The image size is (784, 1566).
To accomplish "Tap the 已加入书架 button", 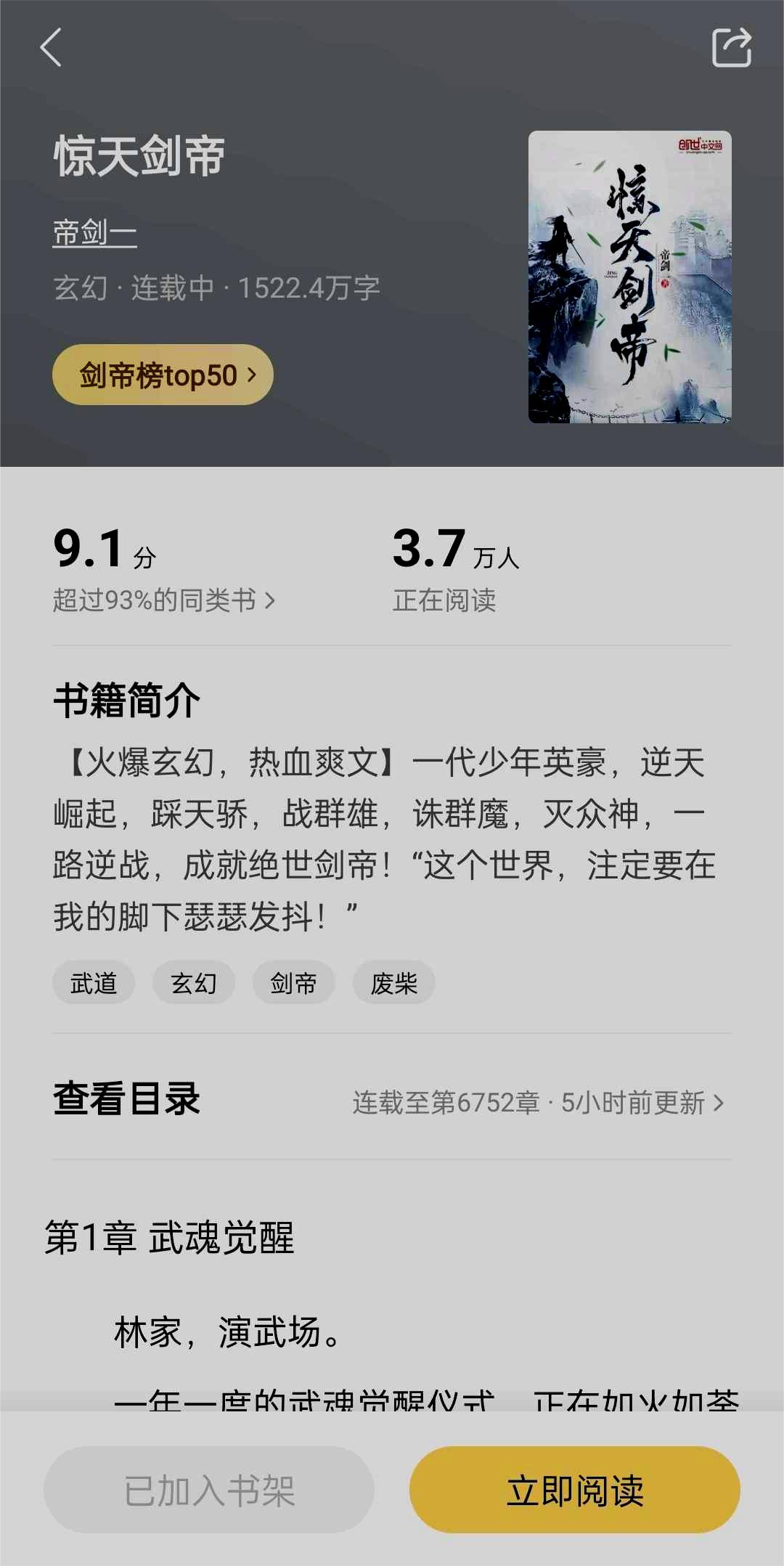I will [209, 1490].
